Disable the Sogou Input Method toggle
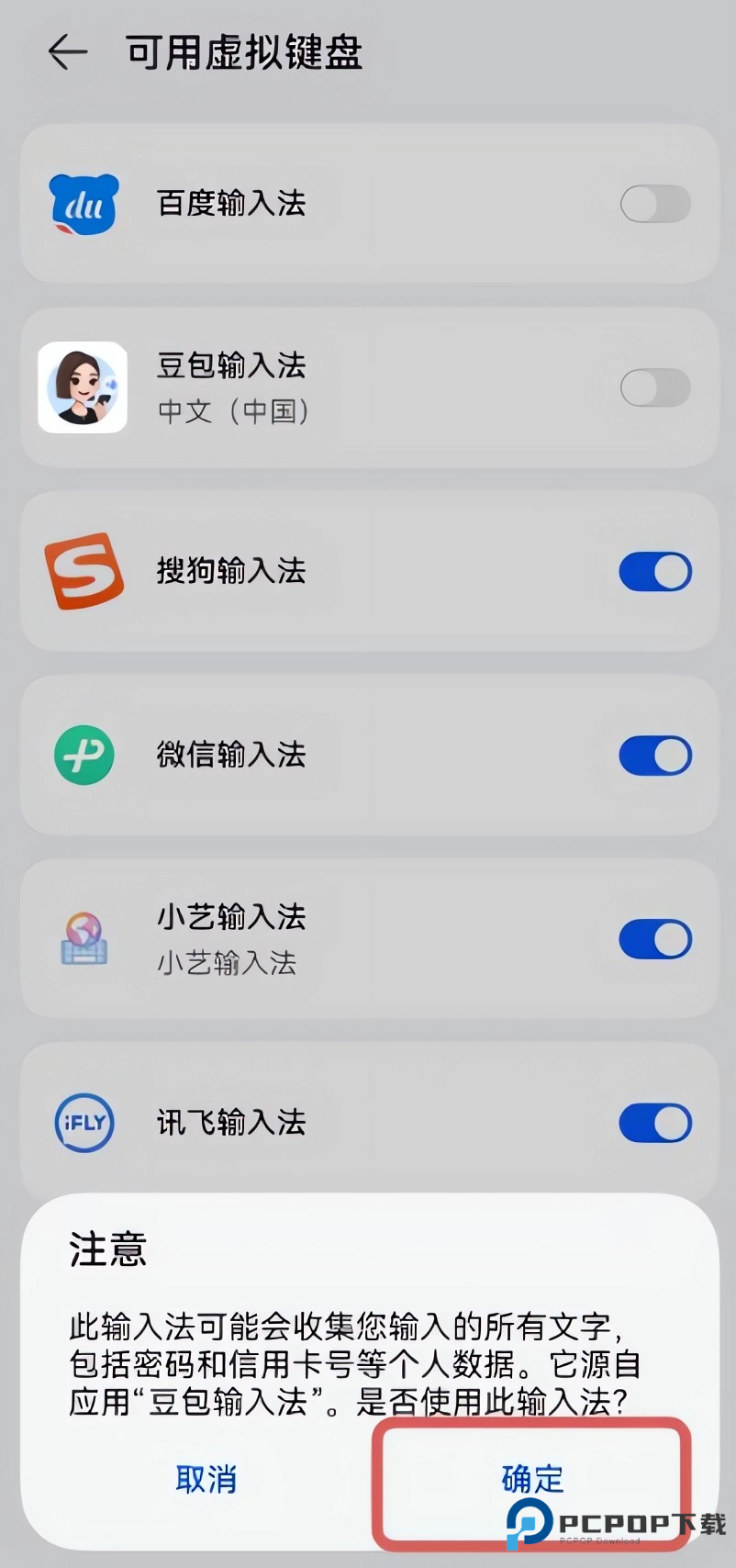Image resolution: width=736 pixels, height=1568 pixels. click(654, 571)
